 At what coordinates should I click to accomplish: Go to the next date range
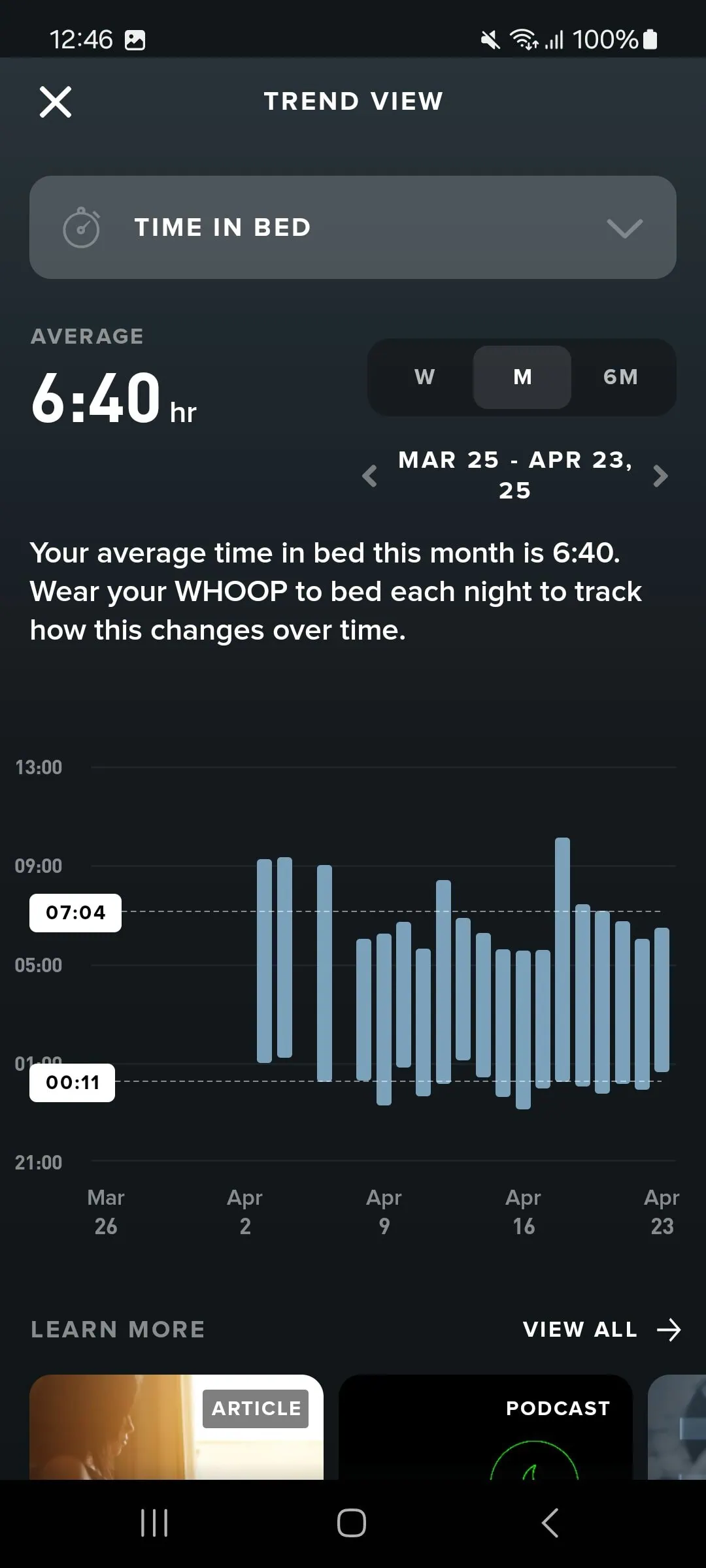tap(660, 476)
